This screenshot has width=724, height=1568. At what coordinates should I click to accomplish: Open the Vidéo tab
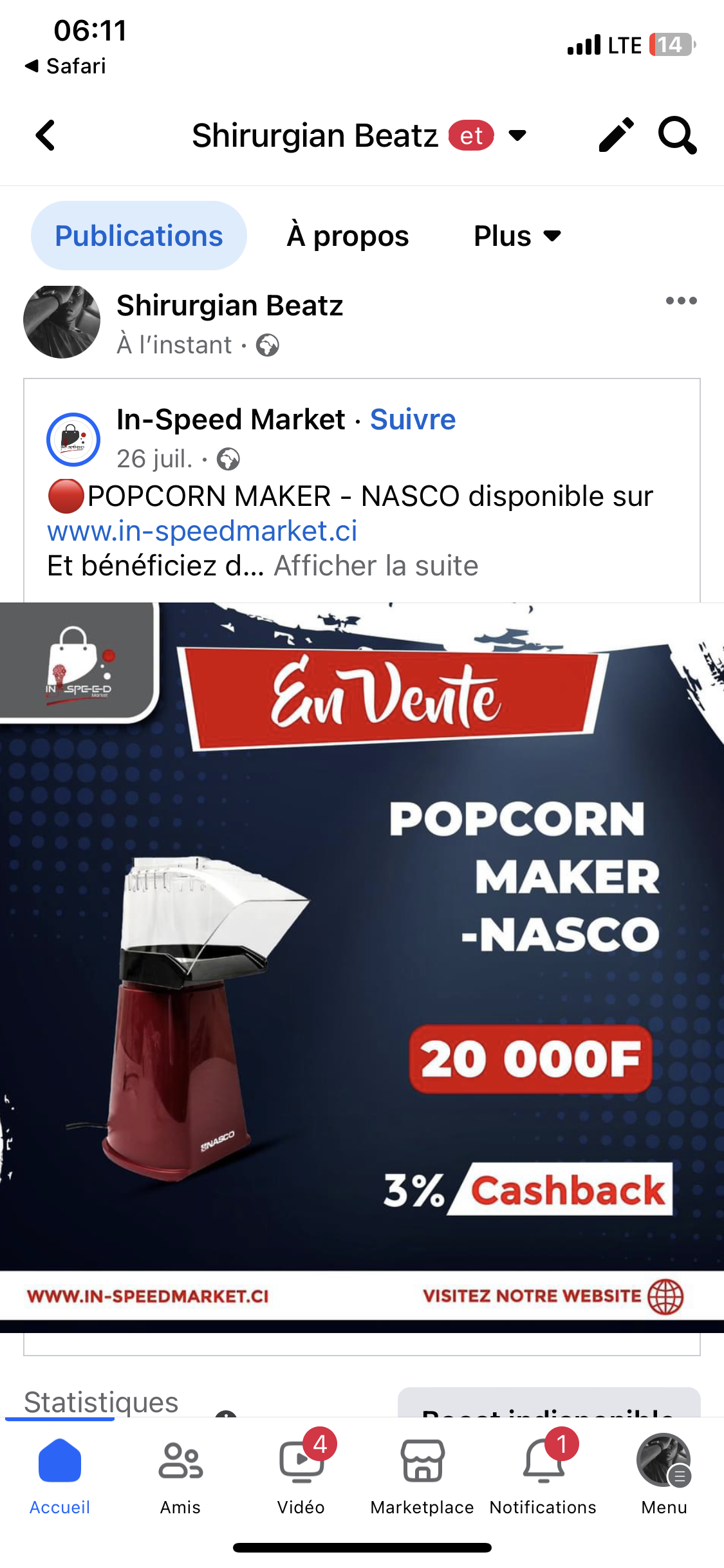coord(301,1474)
